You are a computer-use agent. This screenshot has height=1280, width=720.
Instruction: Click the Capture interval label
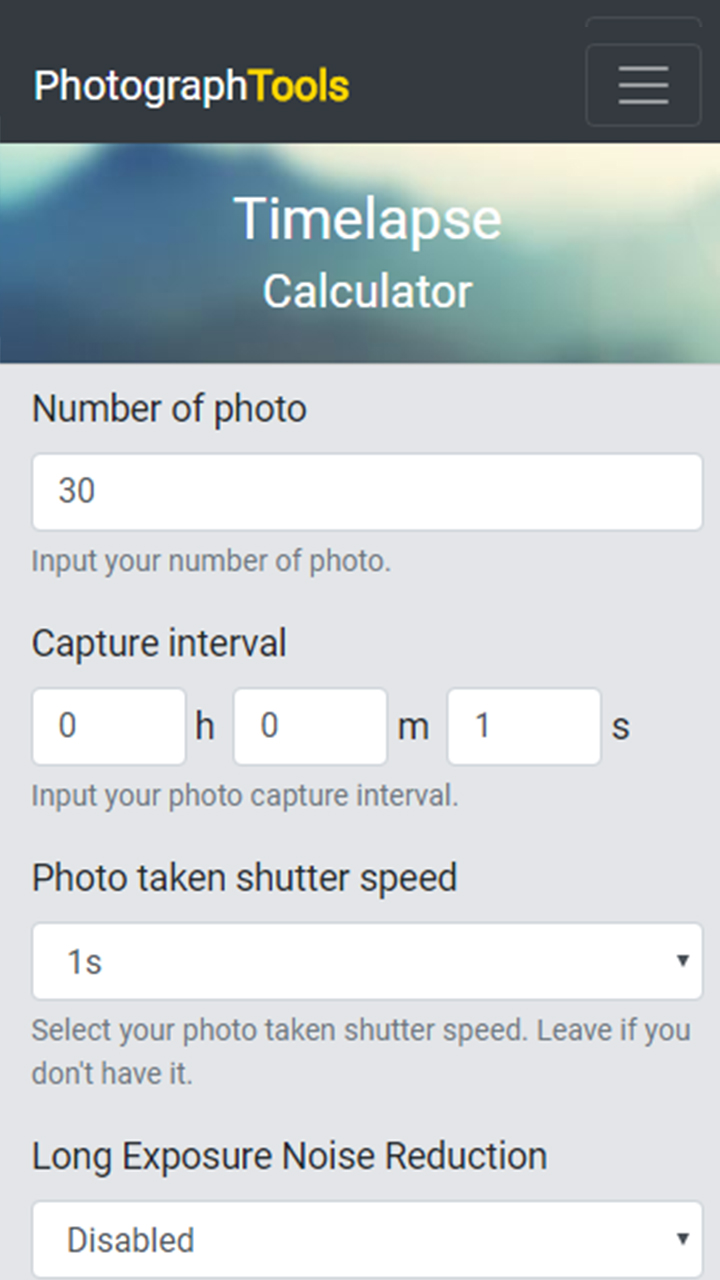click(x=159, y=643)
